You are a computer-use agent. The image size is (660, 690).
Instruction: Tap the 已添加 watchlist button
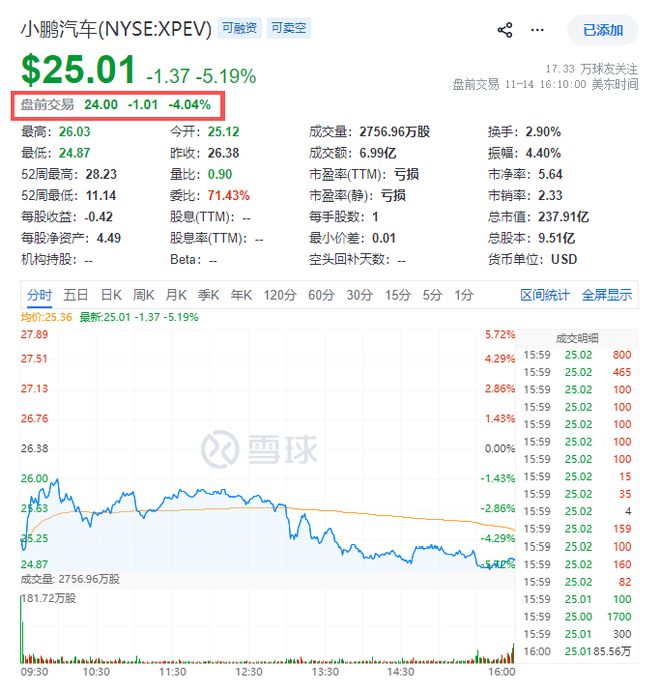[602, 30]
